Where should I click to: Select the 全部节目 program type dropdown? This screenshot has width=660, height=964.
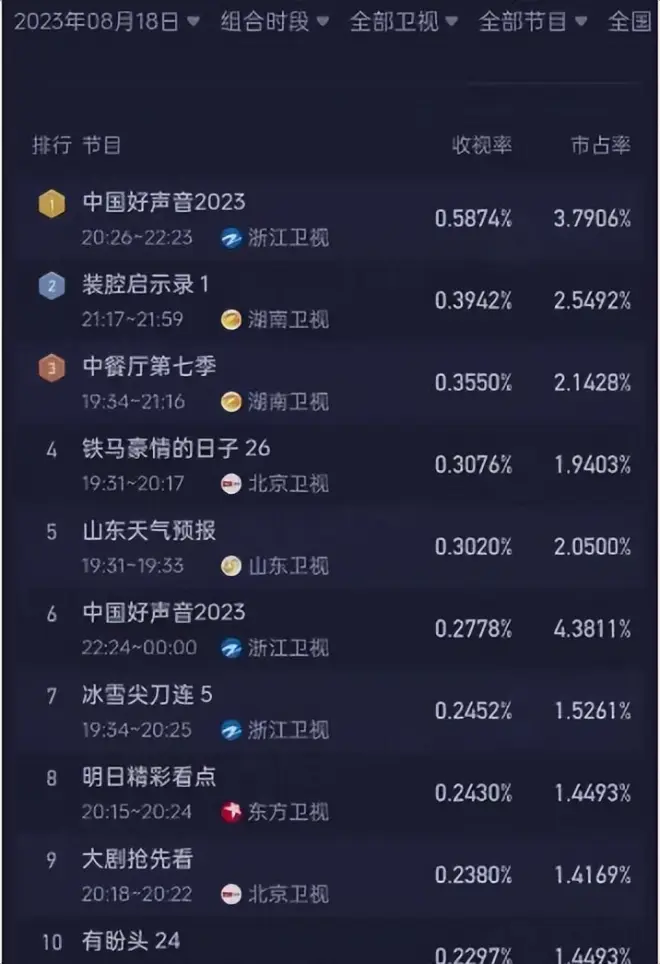click(533, 21)
